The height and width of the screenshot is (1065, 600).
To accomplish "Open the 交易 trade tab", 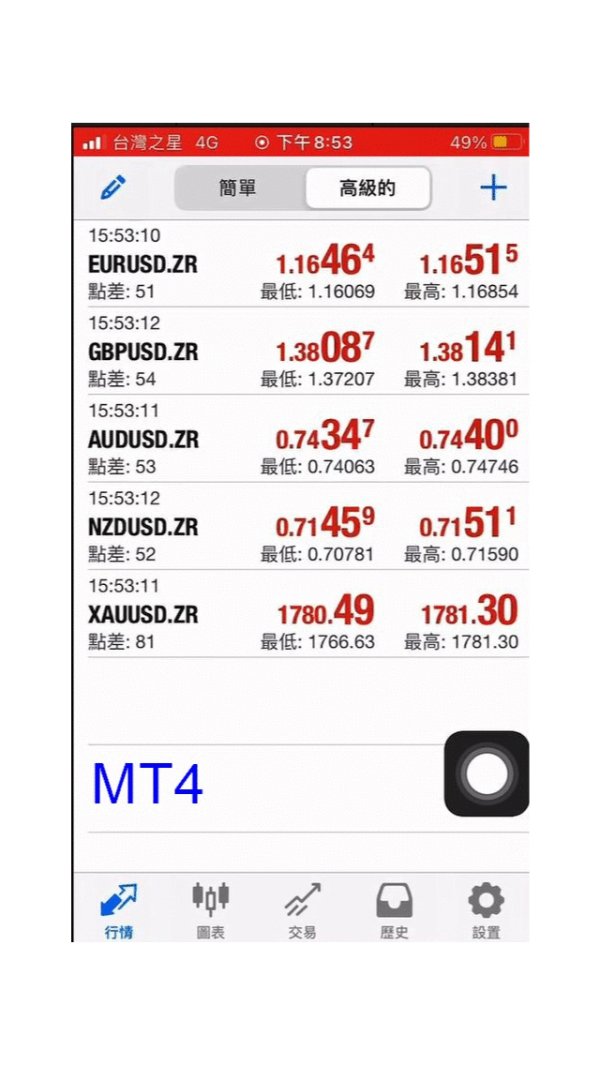I will click(x=302, y=909).
